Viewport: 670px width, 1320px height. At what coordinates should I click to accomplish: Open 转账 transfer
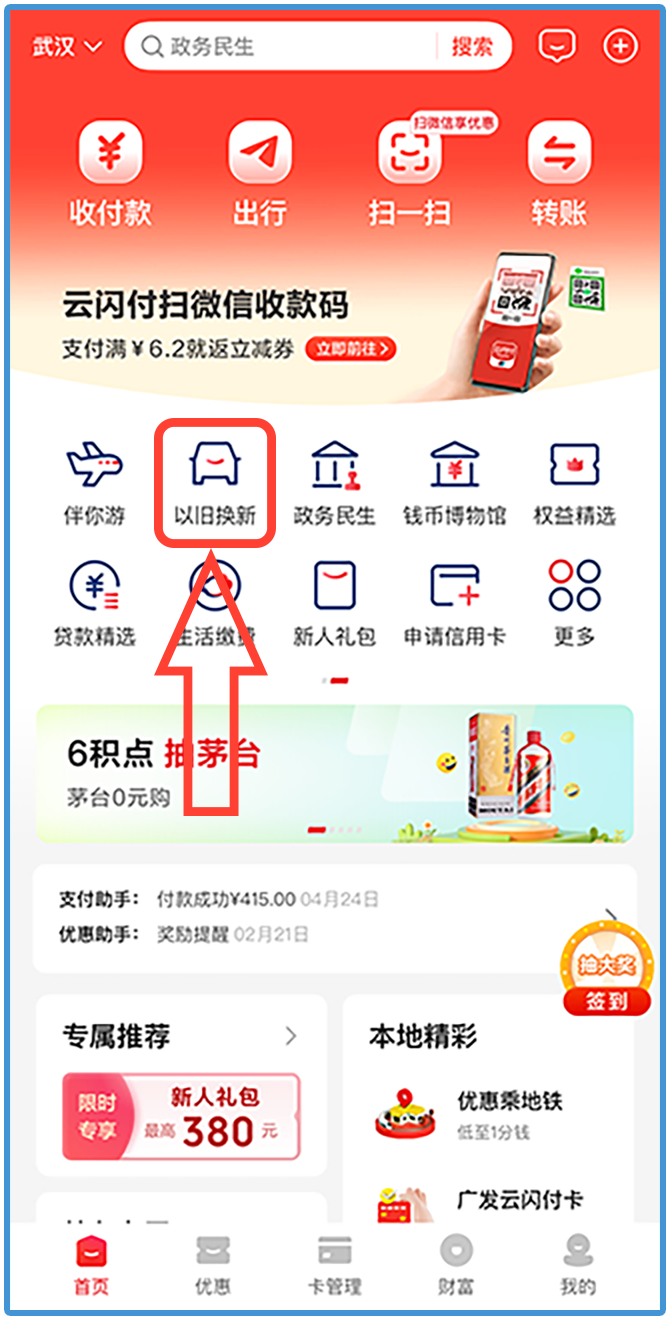(x=559, y=172)
